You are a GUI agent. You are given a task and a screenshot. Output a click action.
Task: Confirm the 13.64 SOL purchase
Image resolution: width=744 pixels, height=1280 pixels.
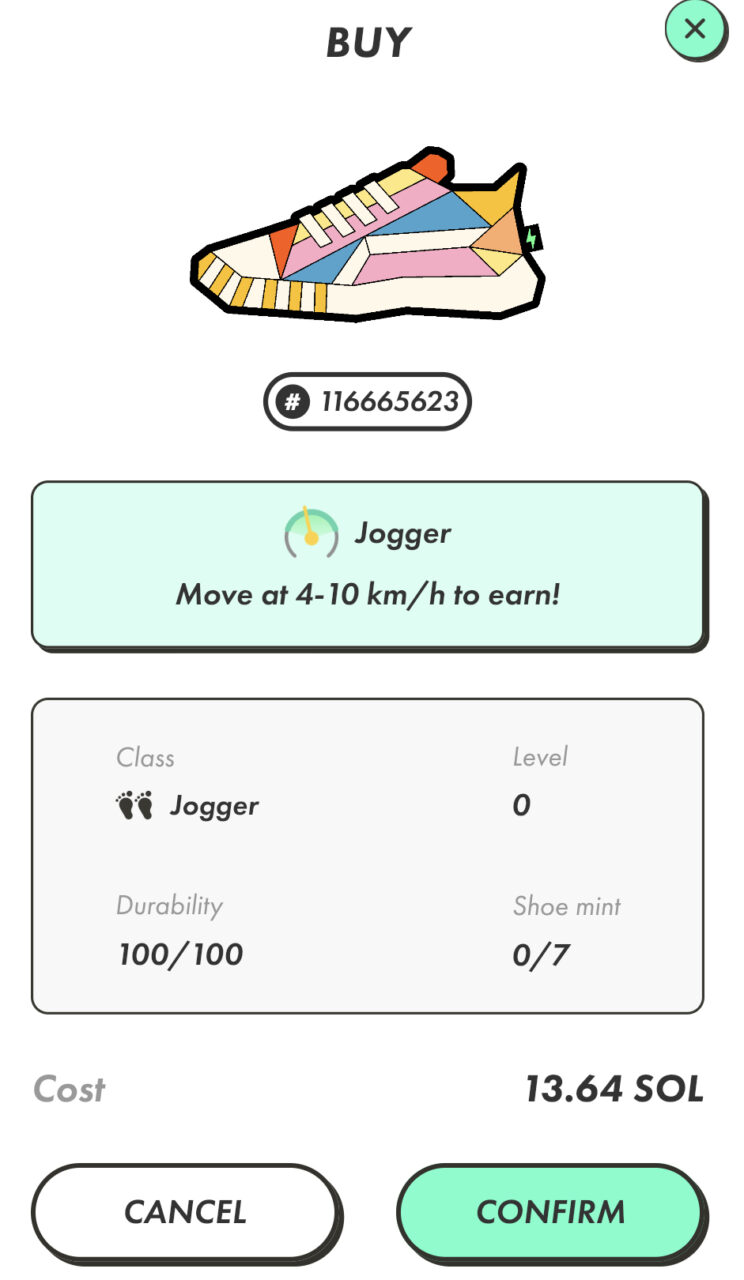coord(551,1212)
